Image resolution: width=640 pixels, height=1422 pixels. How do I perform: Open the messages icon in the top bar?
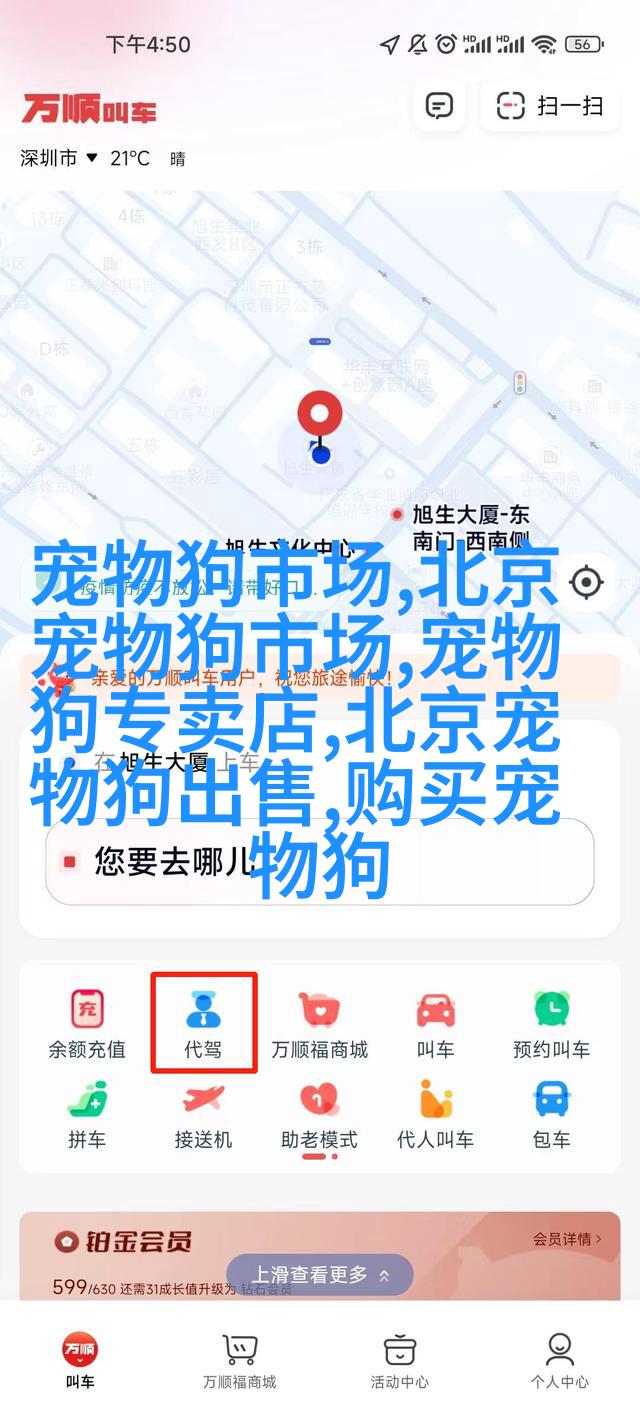[x=439, y=106]
